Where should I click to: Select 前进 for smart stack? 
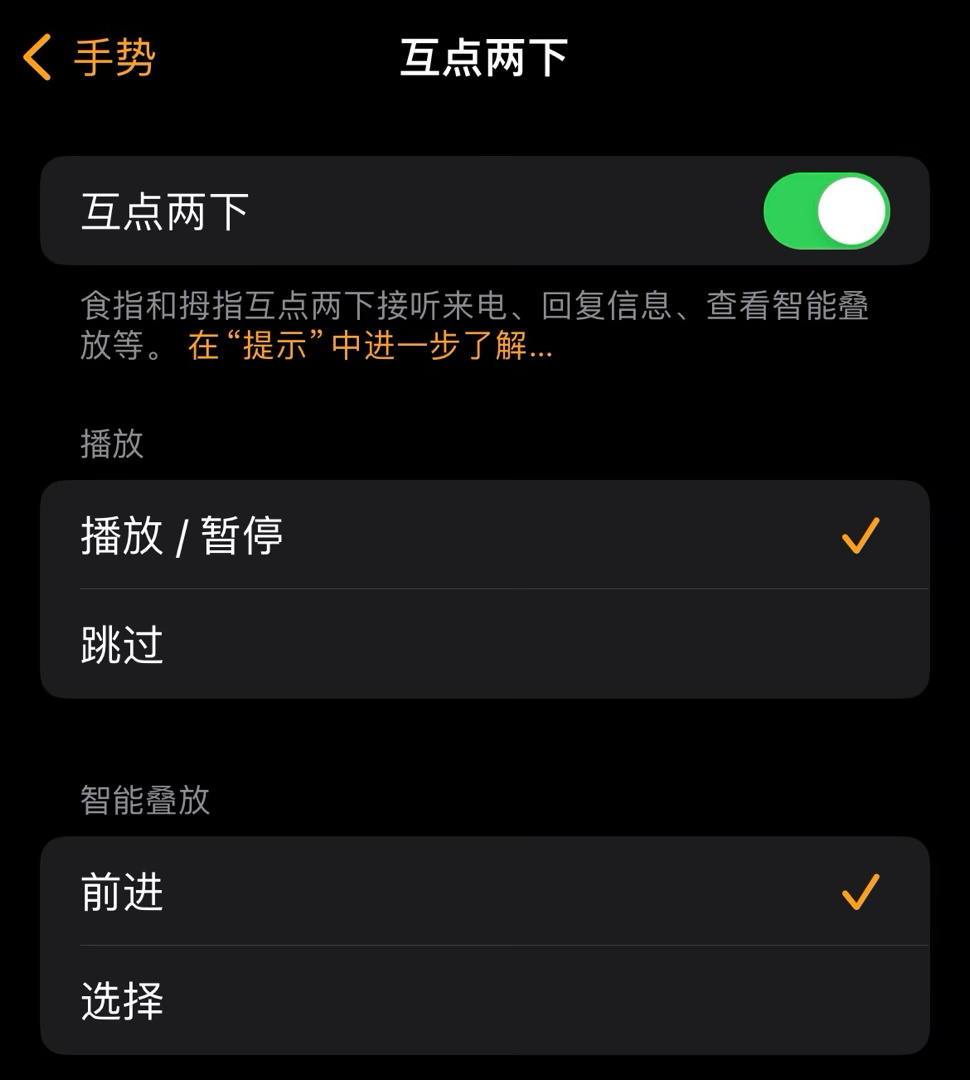pos(484,891)
